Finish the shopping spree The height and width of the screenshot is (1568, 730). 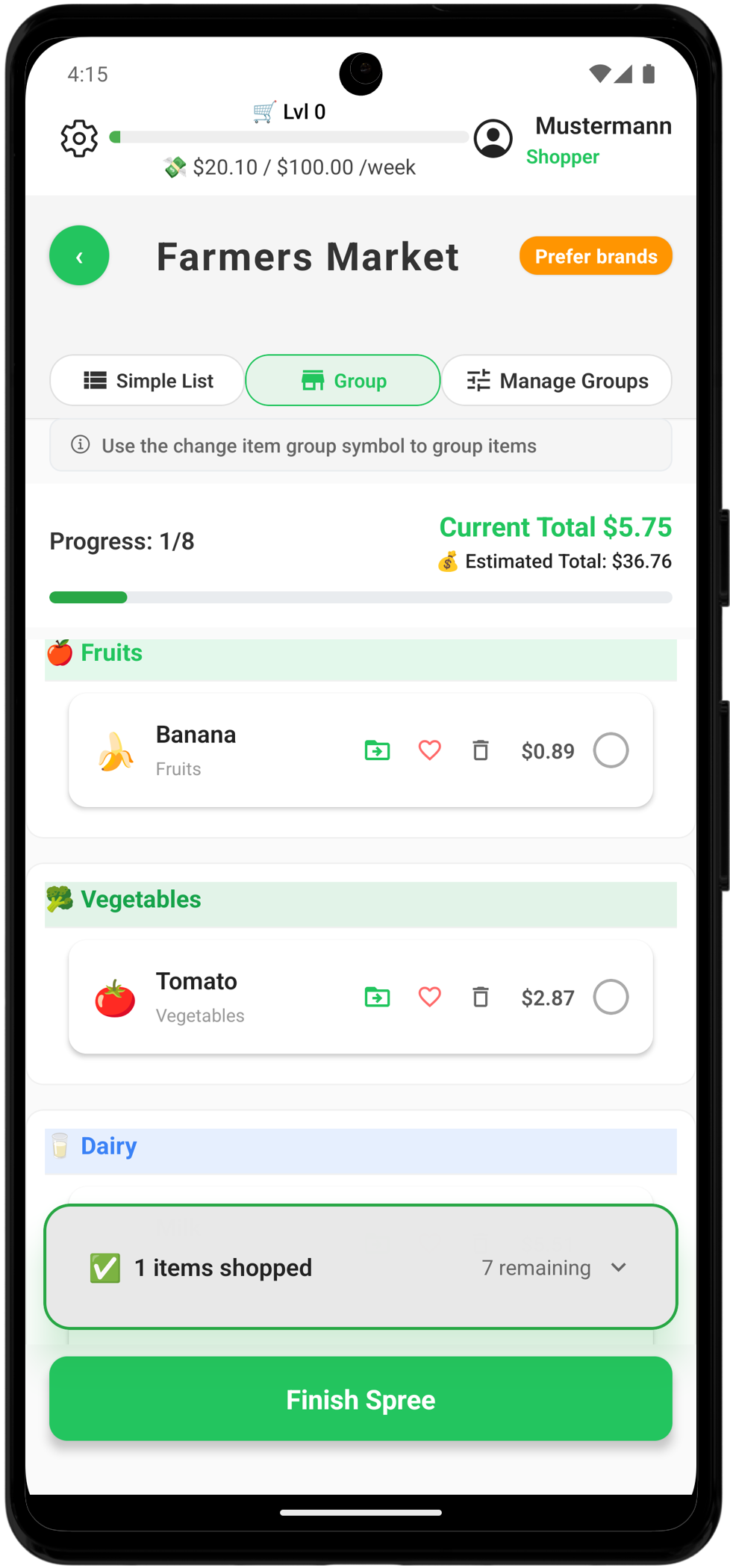361,1399
